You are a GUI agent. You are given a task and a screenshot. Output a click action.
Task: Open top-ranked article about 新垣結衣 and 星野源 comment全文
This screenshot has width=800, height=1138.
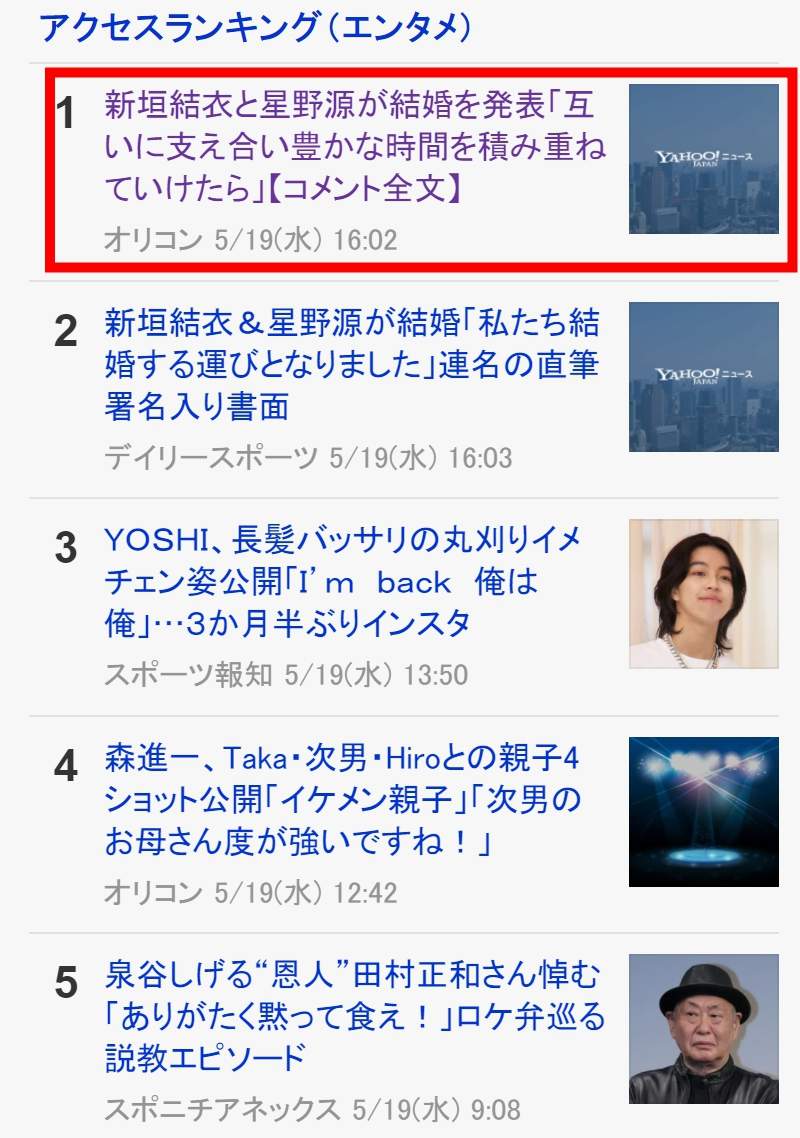pyautogui.click(x=354, y=146)
